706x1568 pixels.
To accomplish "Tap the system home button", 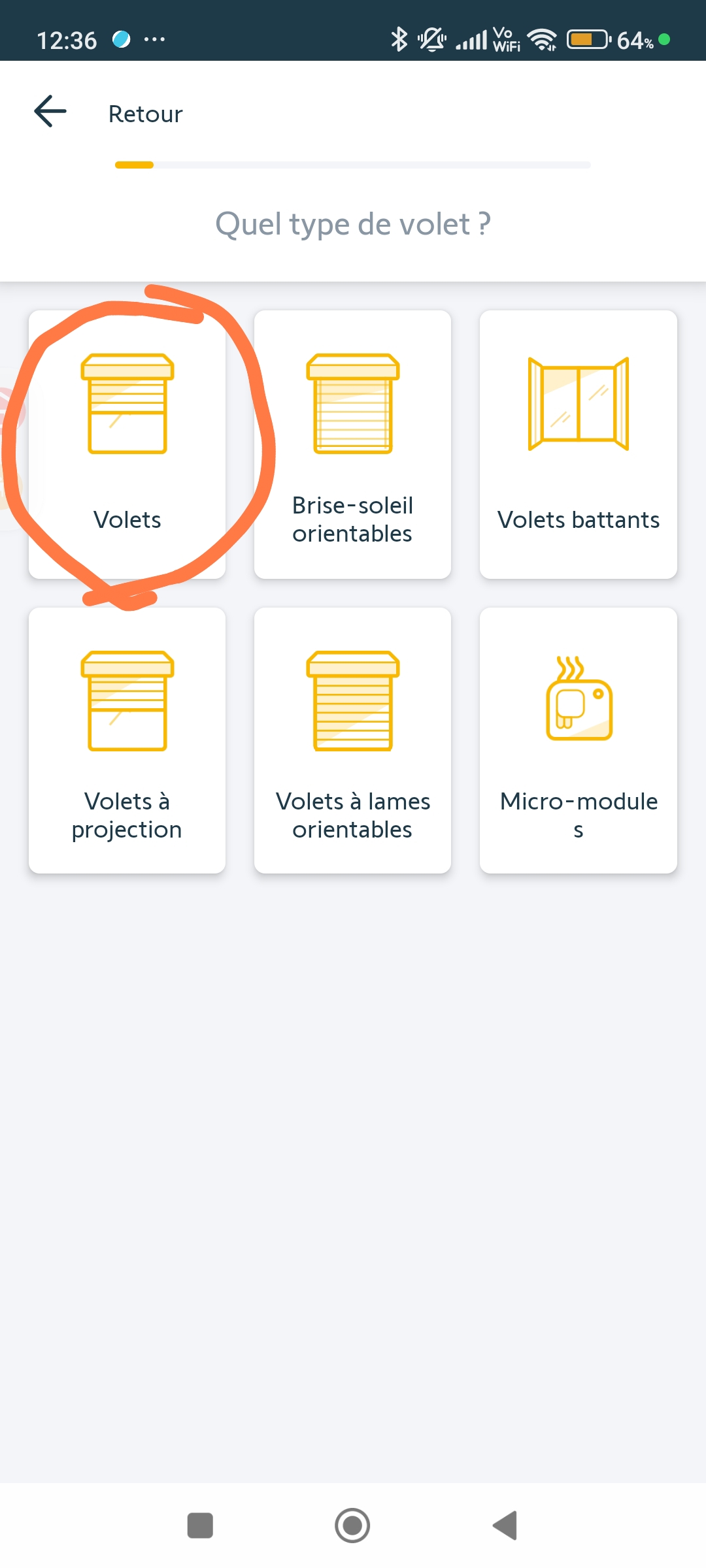I will pos(352,1526).
